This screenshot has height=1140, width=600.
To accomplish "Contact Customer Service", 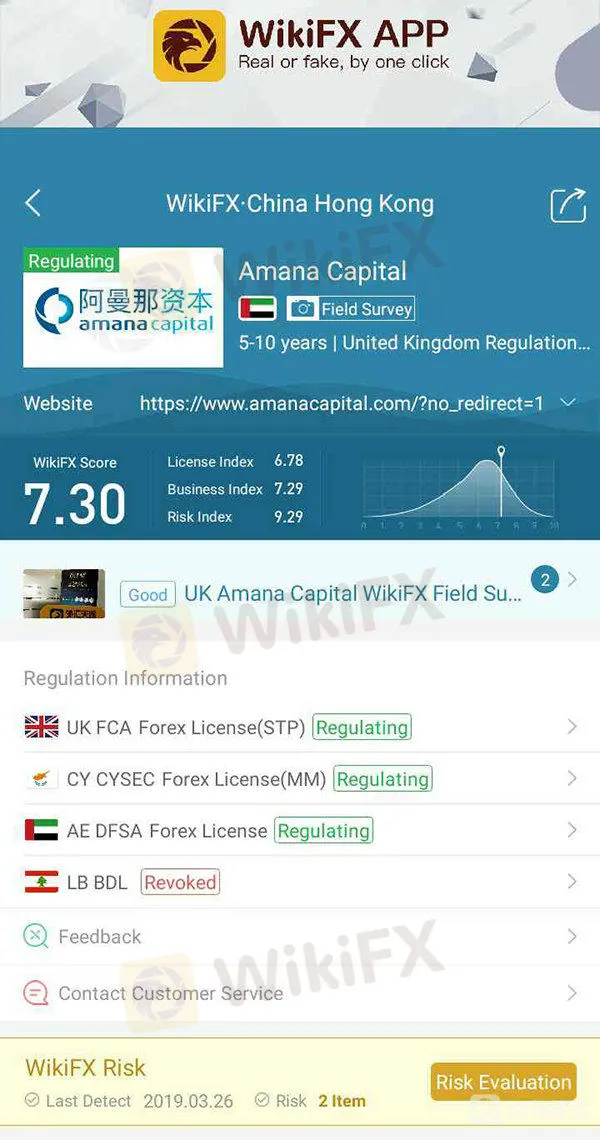I will coord(300,993).
